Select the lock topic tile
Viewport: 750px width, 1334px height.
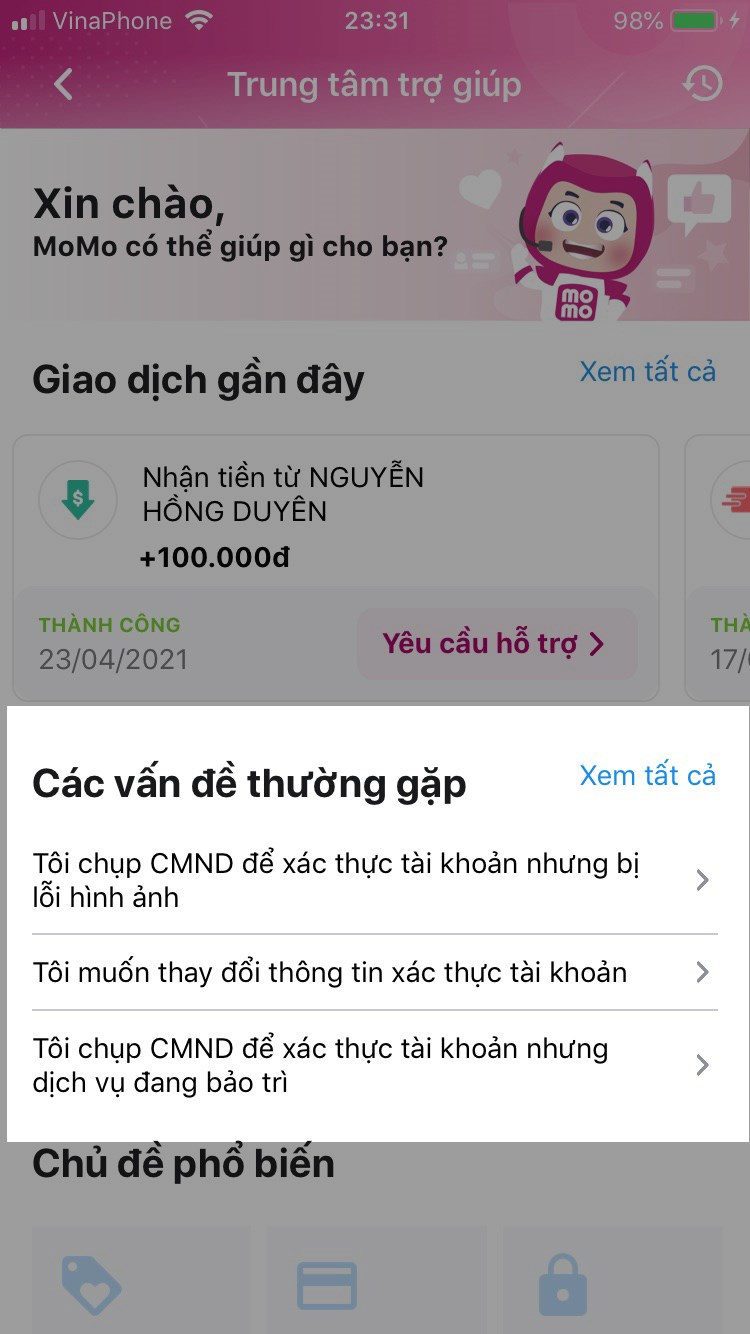pos(562,1286)
